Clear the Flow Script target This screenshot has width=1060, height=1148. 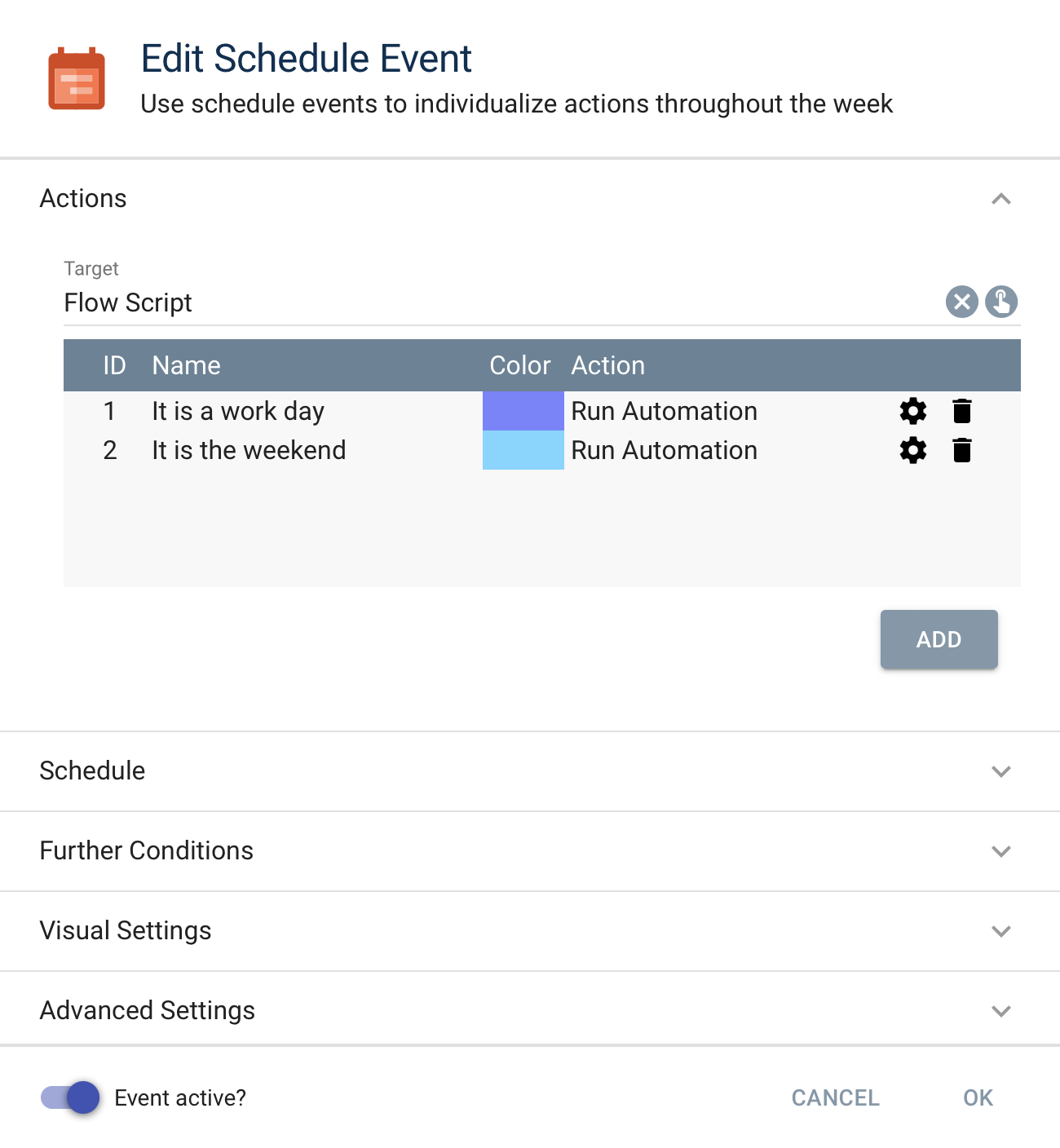click(x=961, y=302)
